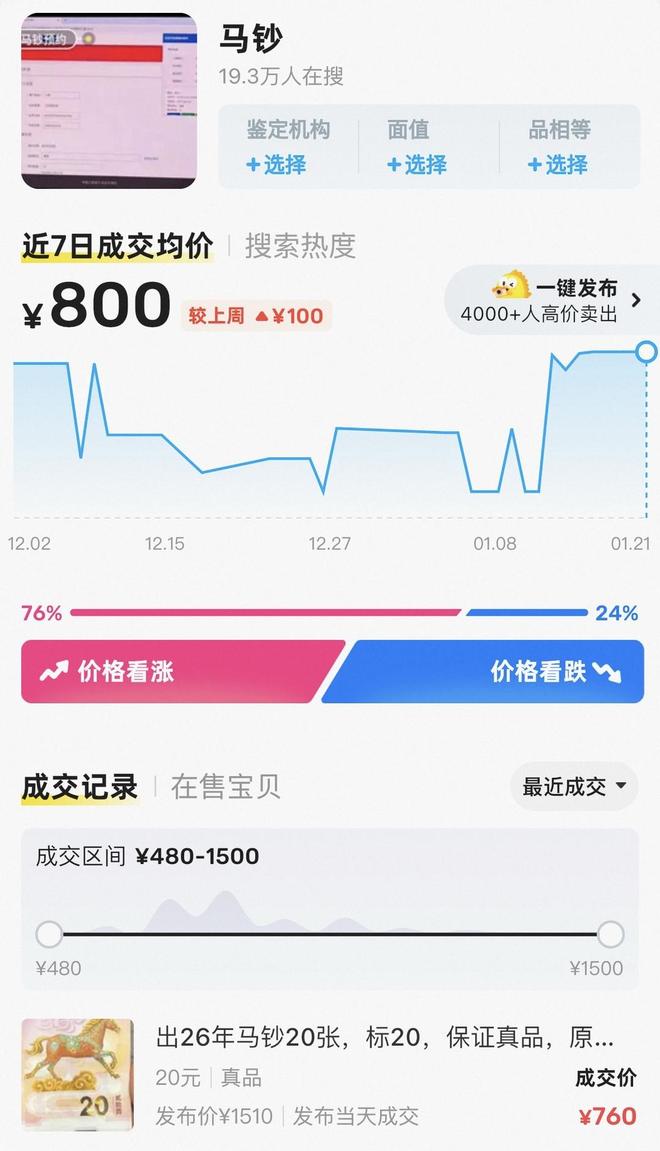The width and height of the screenshot is (660, 1151).
Task: Expand the 最近成交 sort dropdown
Action: (574, 787)
